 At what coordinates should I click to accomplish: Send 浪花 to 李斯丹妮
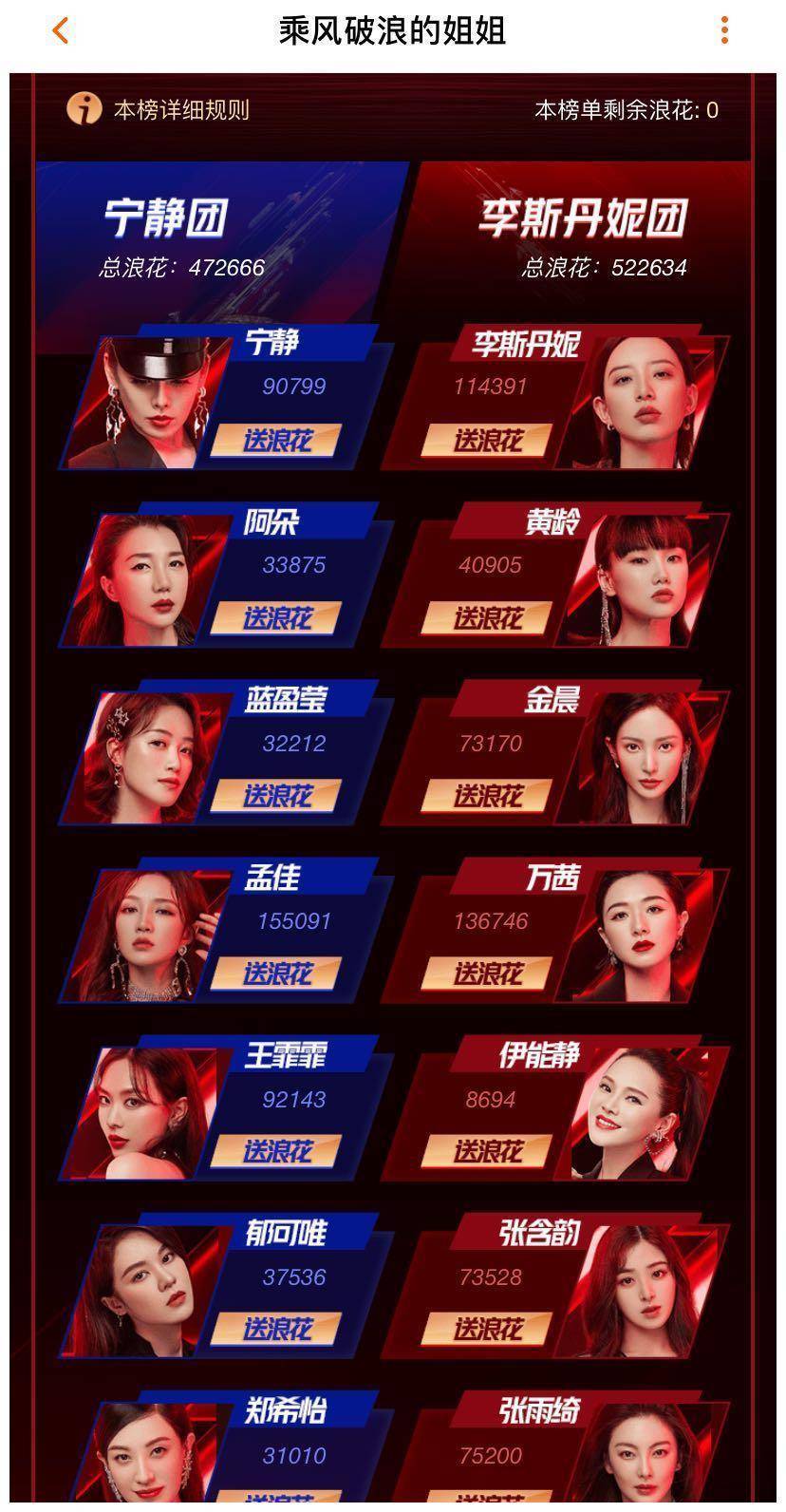click(x=487, y=442)
